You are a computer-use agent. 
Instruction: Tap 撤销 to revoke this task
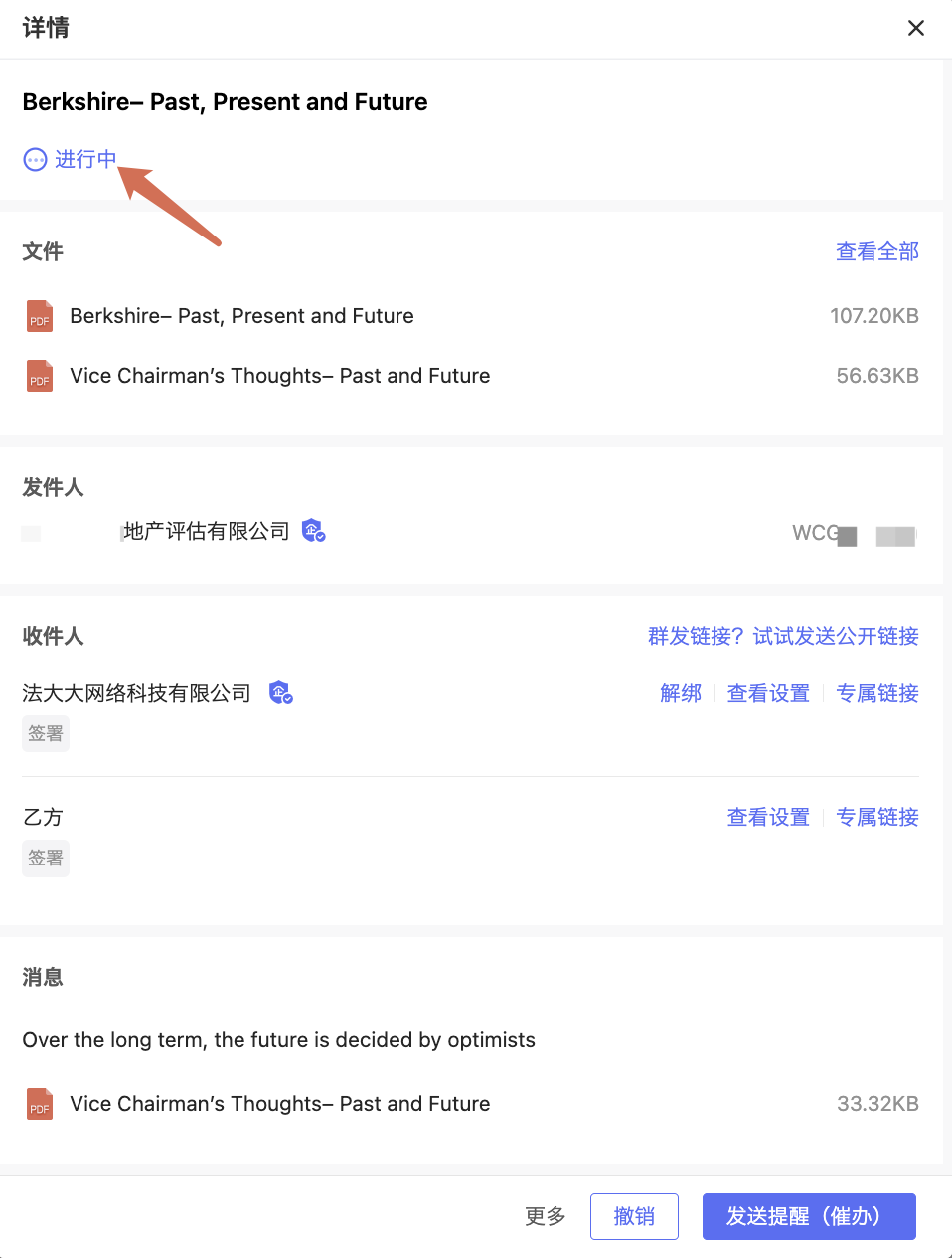coord(634,1216)
